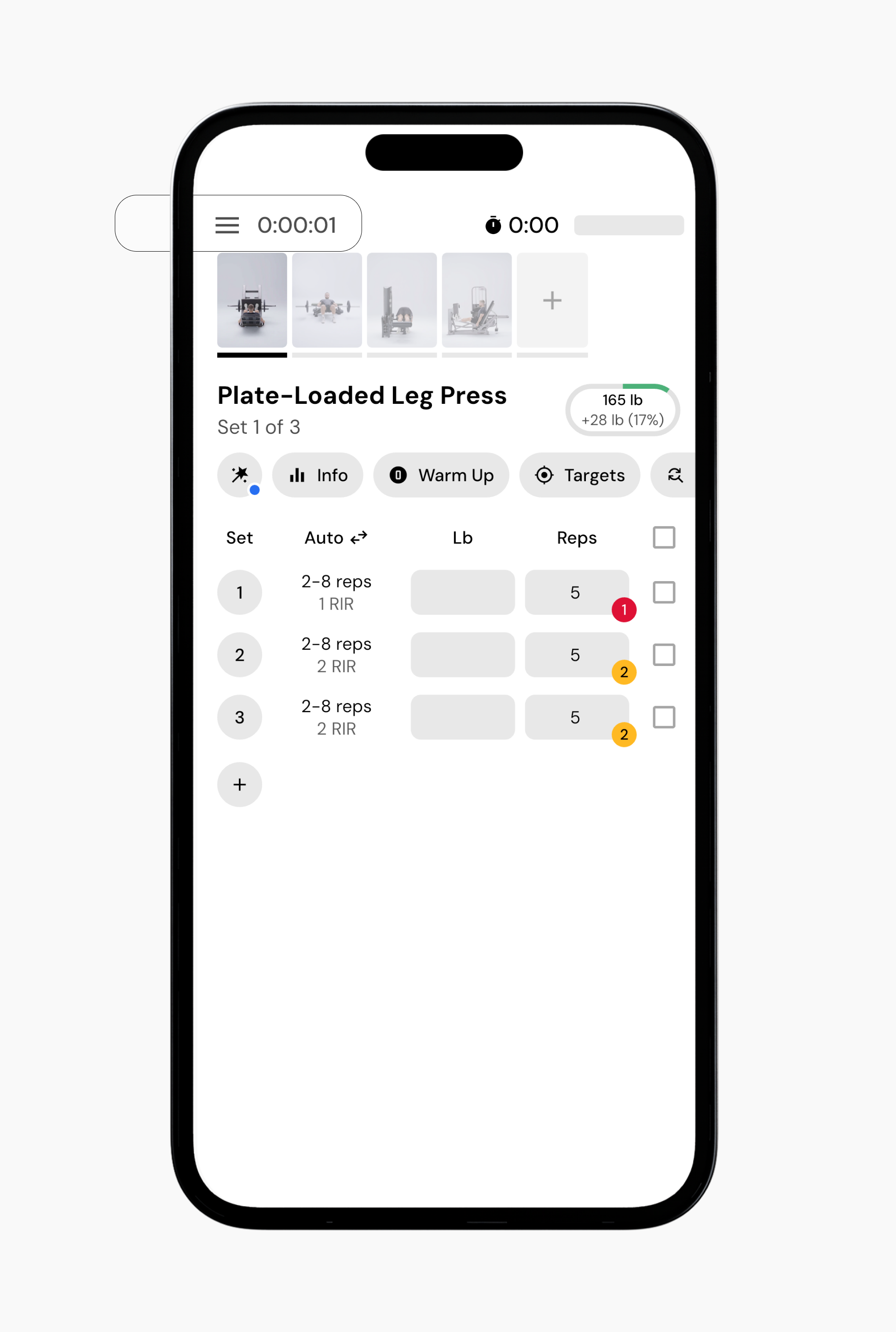The height and width of the screenshot is (1332, 896).
Task: Toggle the Auto column mode
Action: (x=336, y=538)
